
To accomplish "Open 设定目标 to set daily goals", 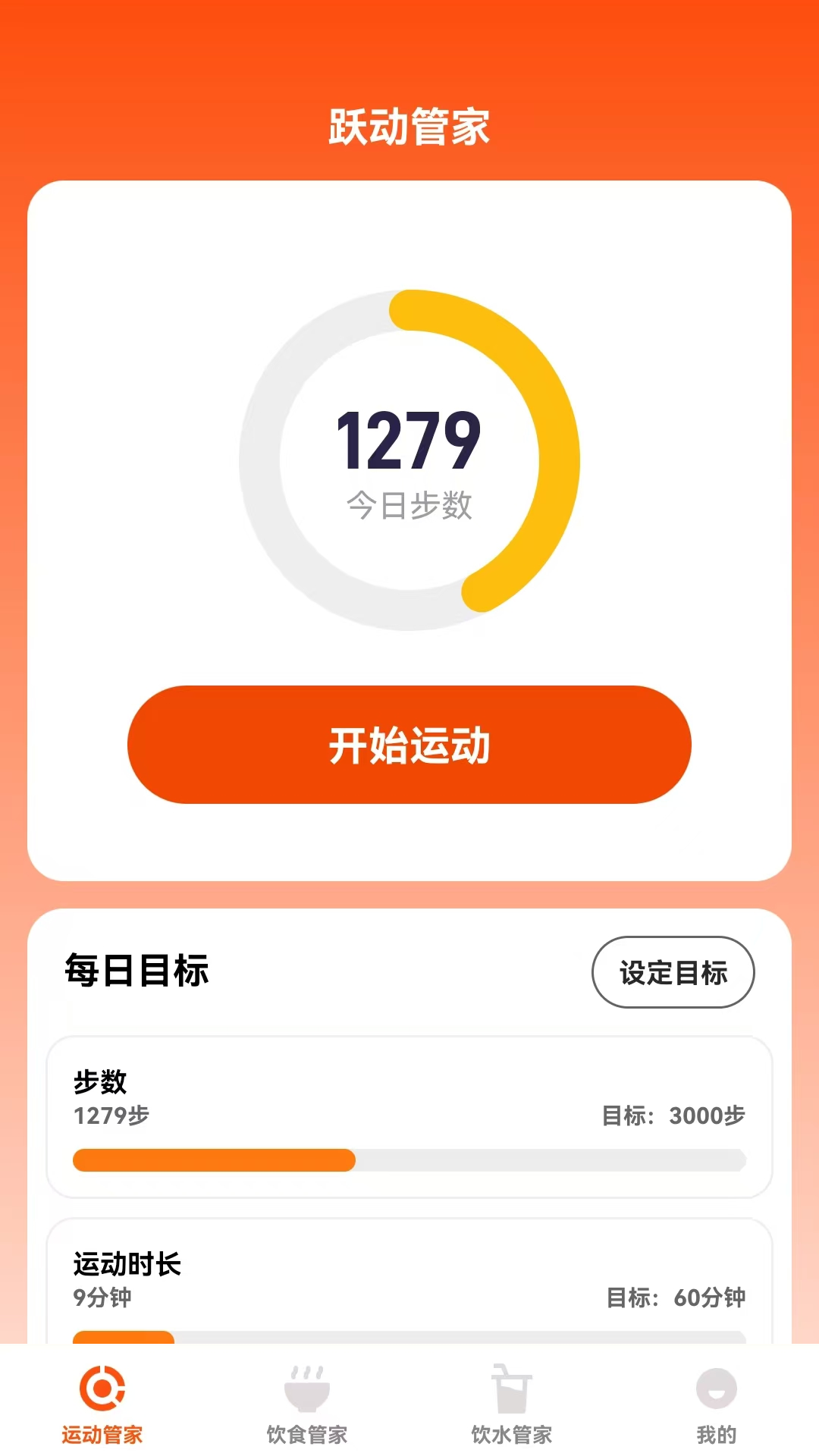I will click(x=673, y=972).
